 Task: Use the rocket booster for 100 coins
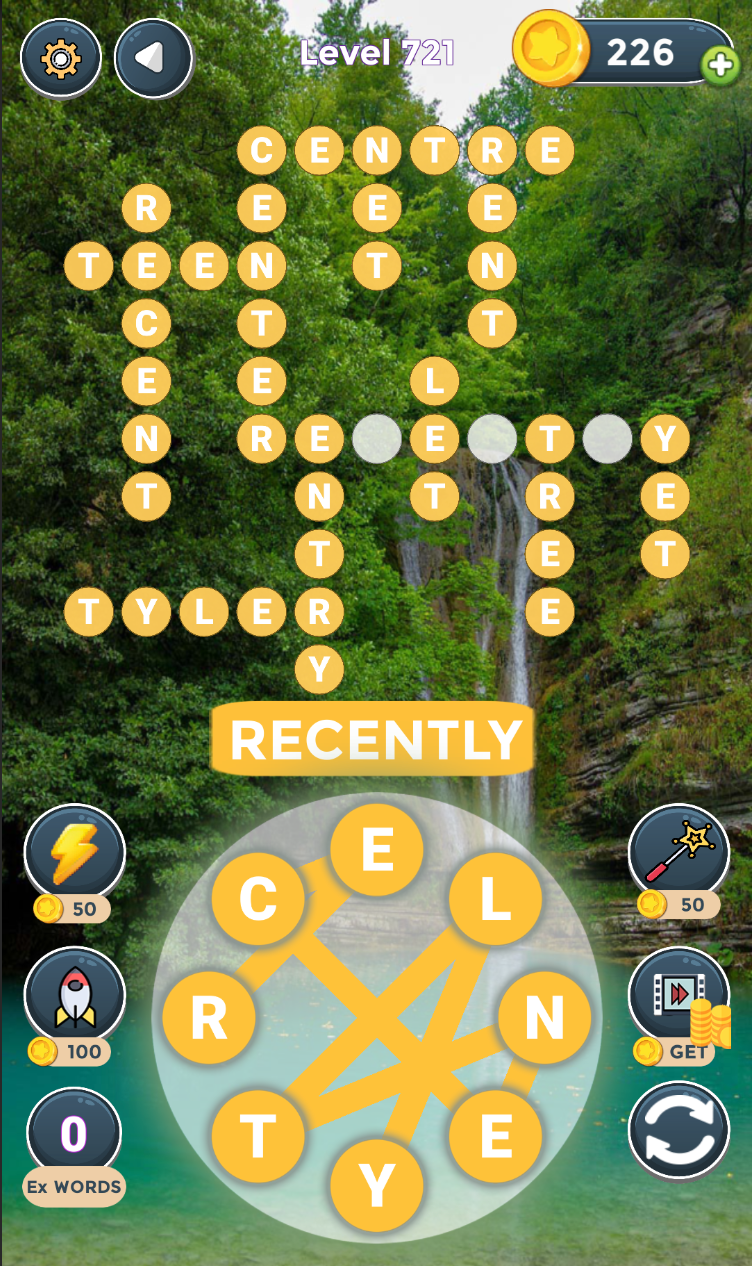(74, 997)
